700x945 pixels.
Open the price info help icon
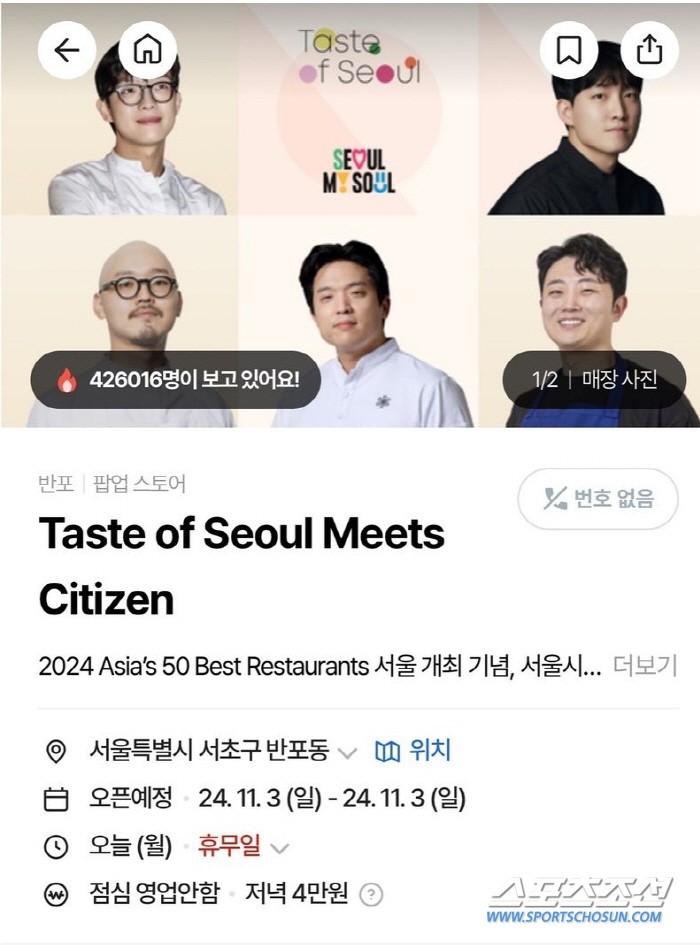coord(371,895)
